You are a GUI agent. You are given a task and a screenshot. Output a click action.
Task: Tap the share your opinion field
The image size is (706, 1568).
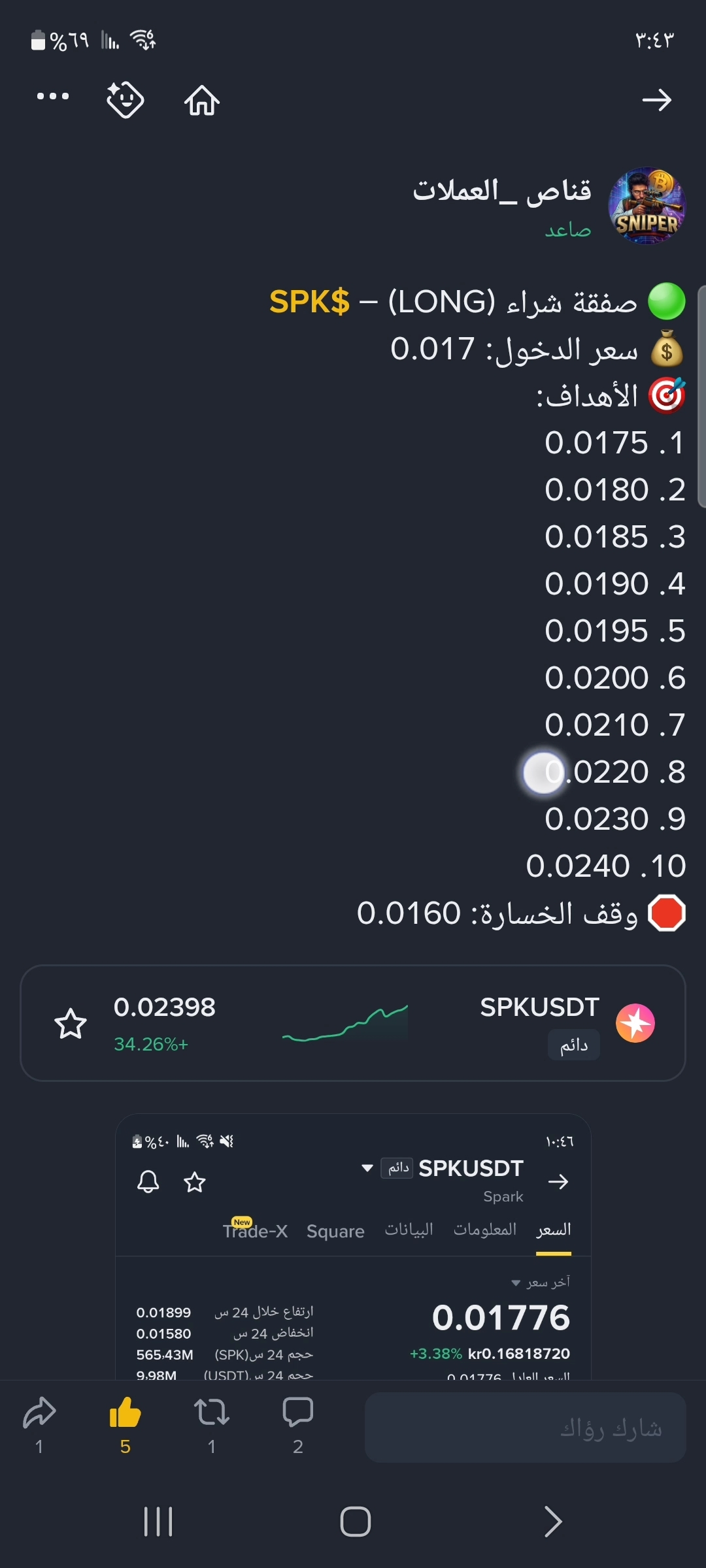526,1428
